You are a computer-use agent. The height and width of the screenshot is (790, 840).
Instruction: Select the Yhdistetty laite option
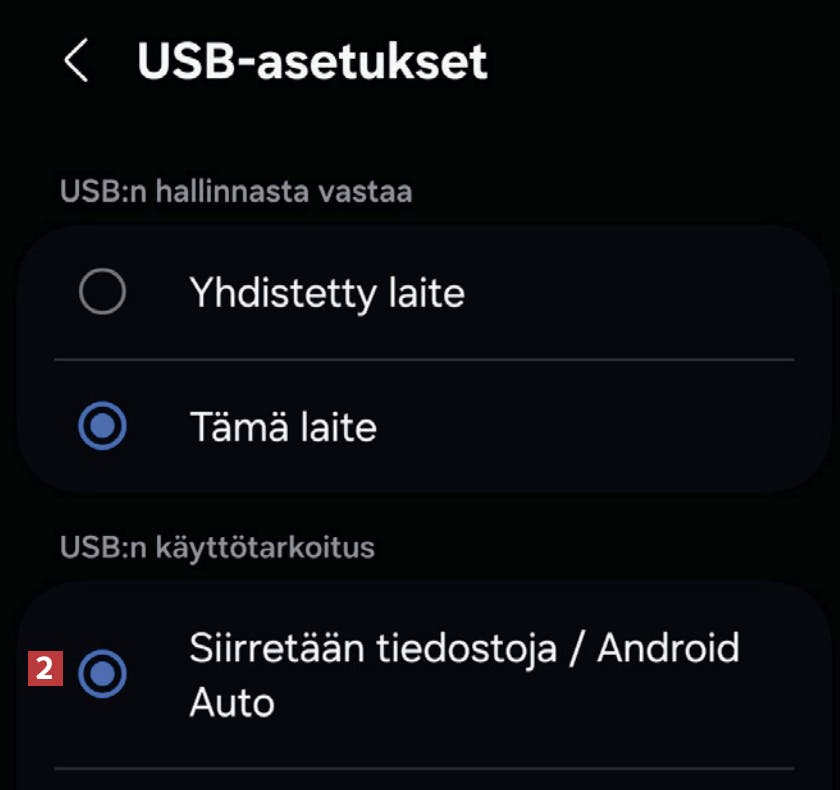pos(102,293)
